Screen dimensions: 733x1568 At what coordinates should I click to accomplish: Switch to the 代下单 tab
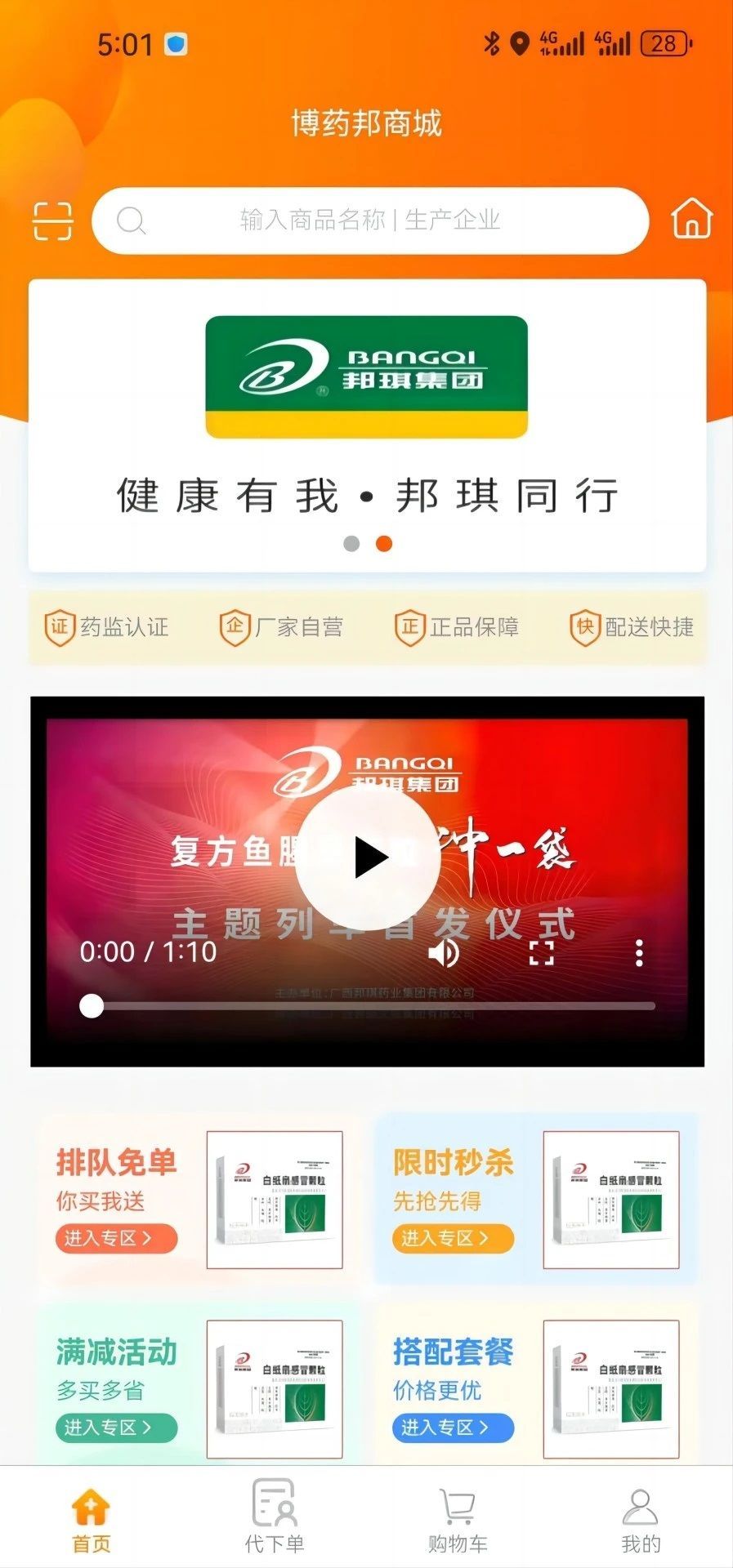pyautogui.click(x=275, y=1516)
